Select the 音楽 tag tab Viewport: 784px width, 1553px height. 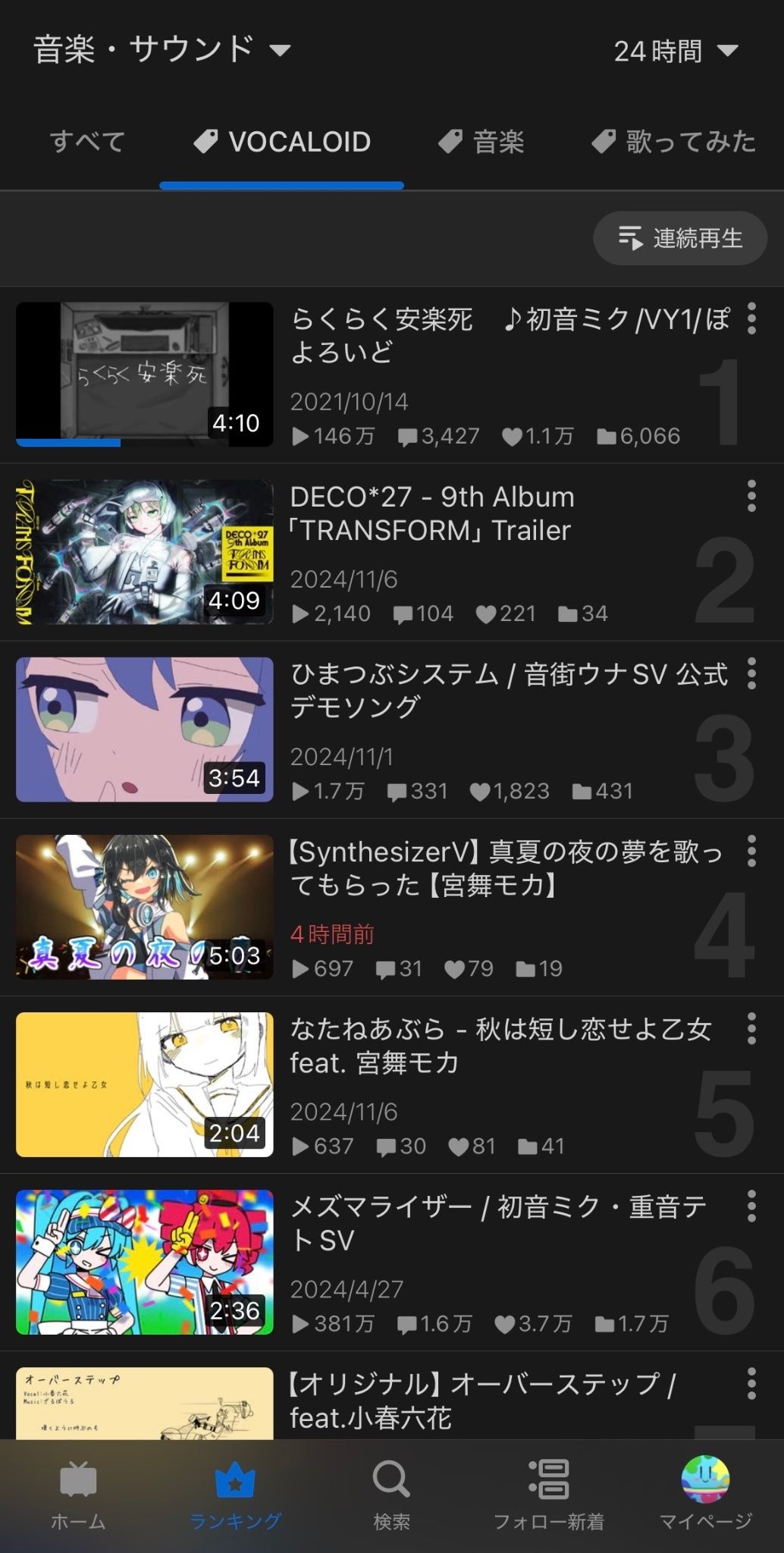pyautogui.click(x=482, y=142)
